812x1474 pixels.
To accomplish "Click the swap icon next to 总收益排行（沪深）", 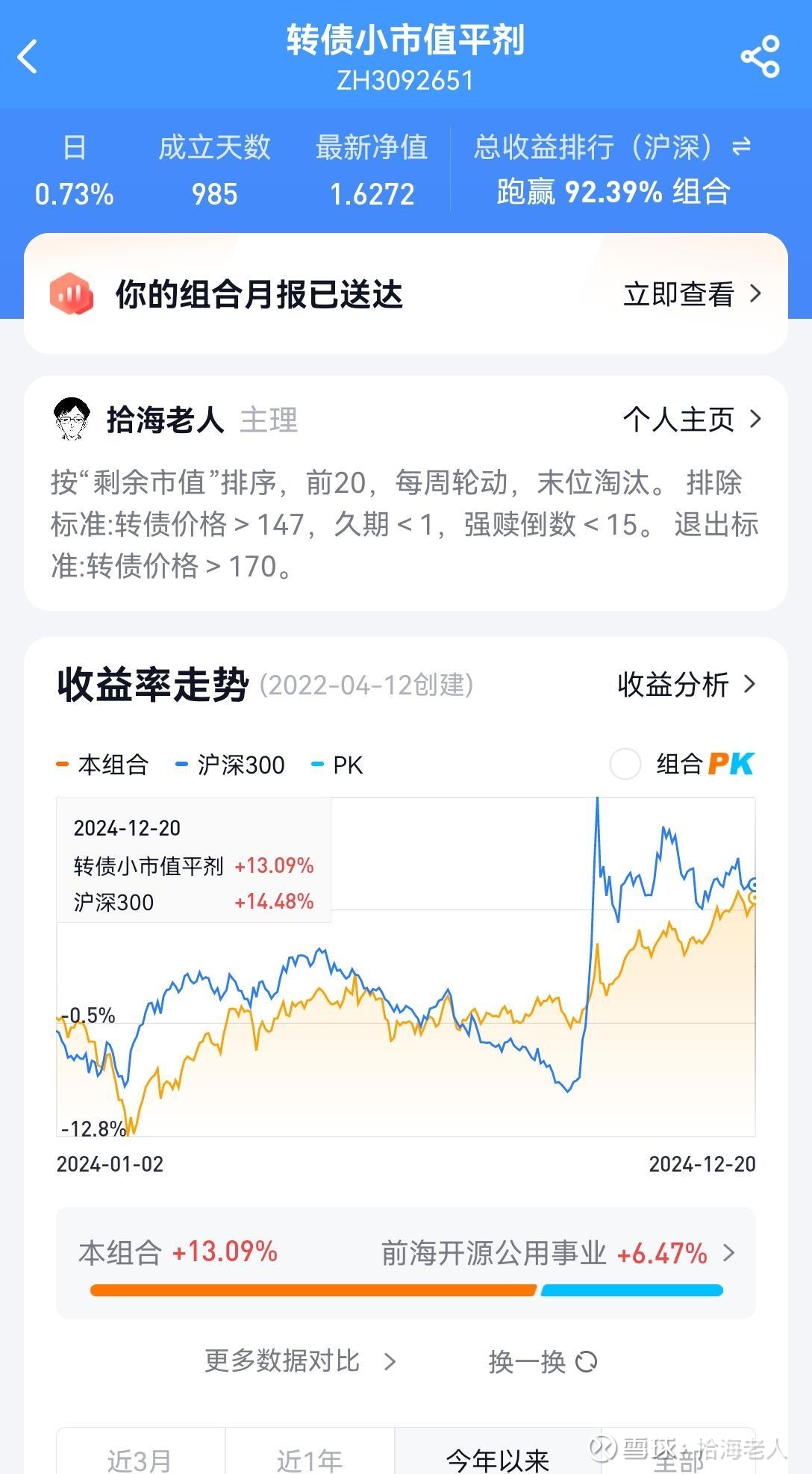I will pyautogui.click(x=739, y=147).
